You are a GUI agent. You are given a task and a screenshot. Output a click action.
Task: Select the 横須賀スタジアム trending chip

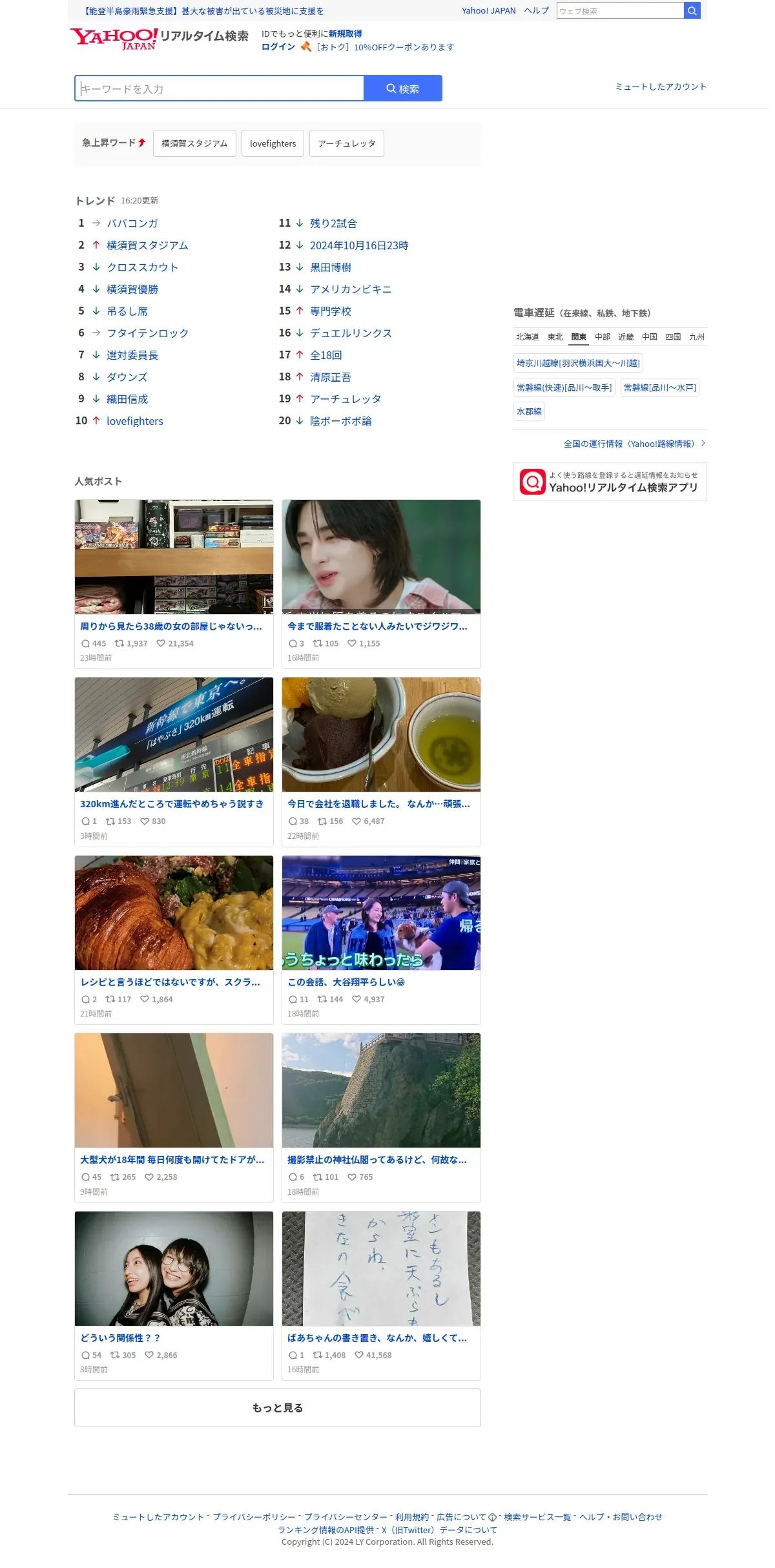click(x=194, y=143)
